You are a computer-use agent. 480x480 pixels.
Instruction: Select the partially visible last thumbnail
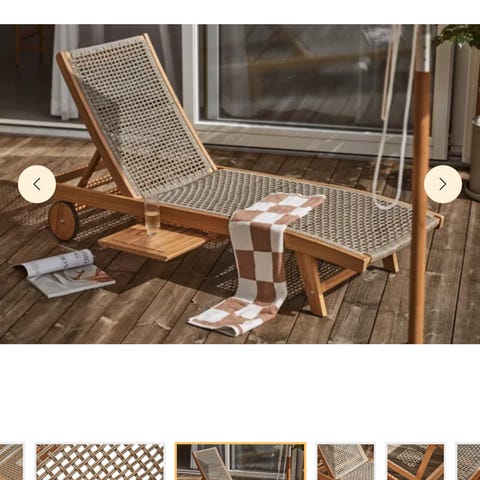[x=468, y=462]
